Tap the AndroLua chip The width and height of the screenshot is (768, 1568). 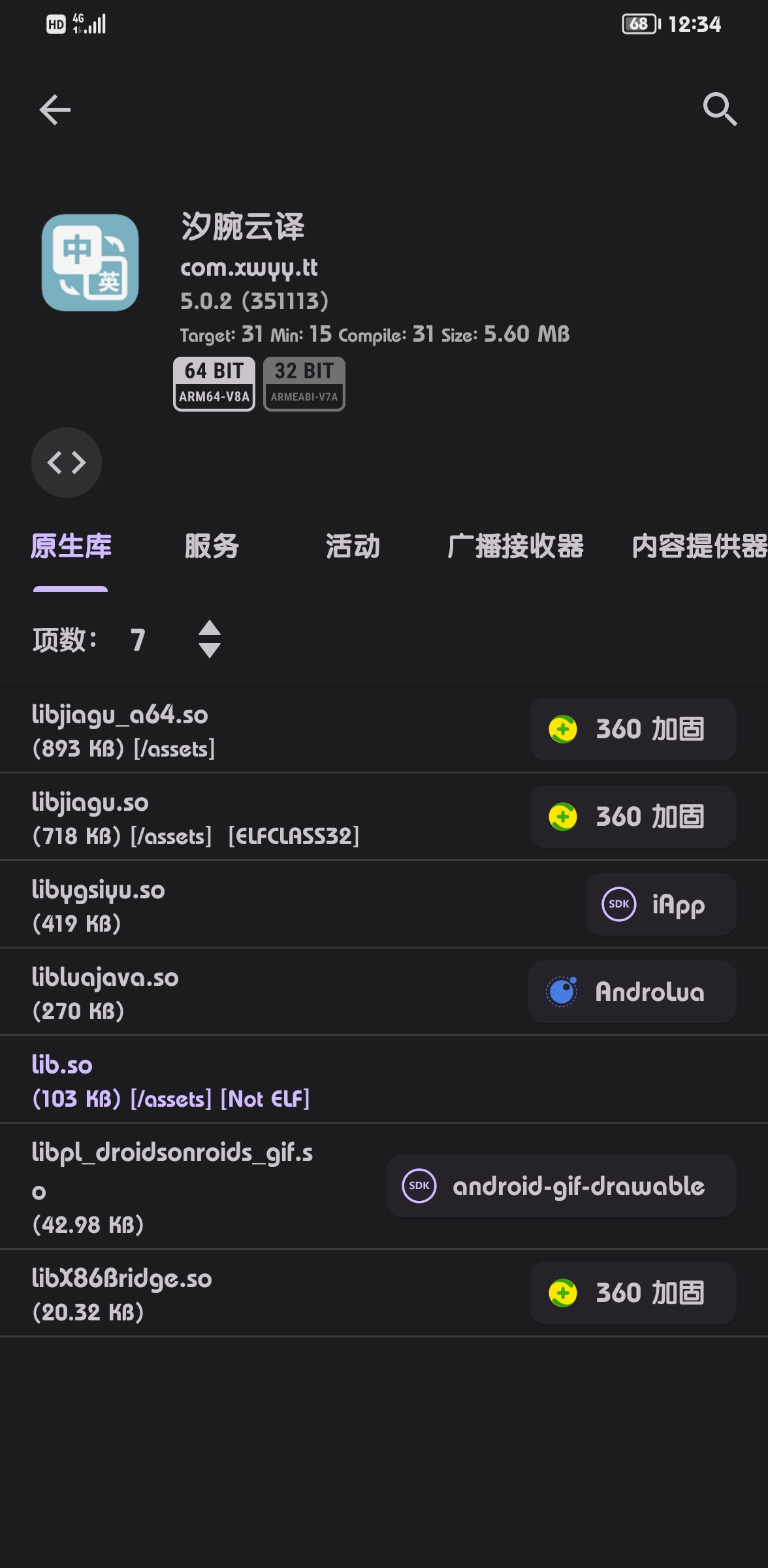632,992
